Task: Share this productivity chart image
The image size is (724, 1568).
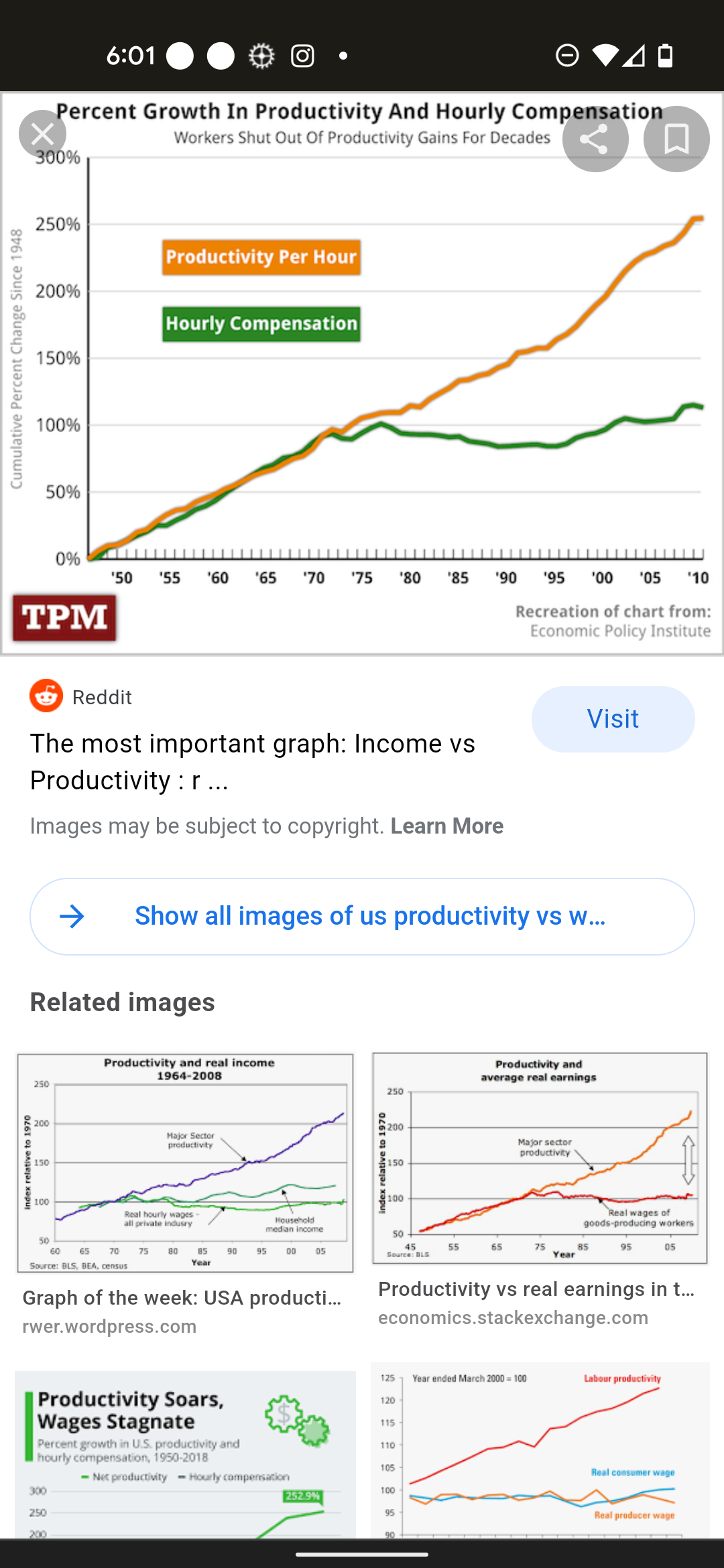Action: (x=595, y=139)
